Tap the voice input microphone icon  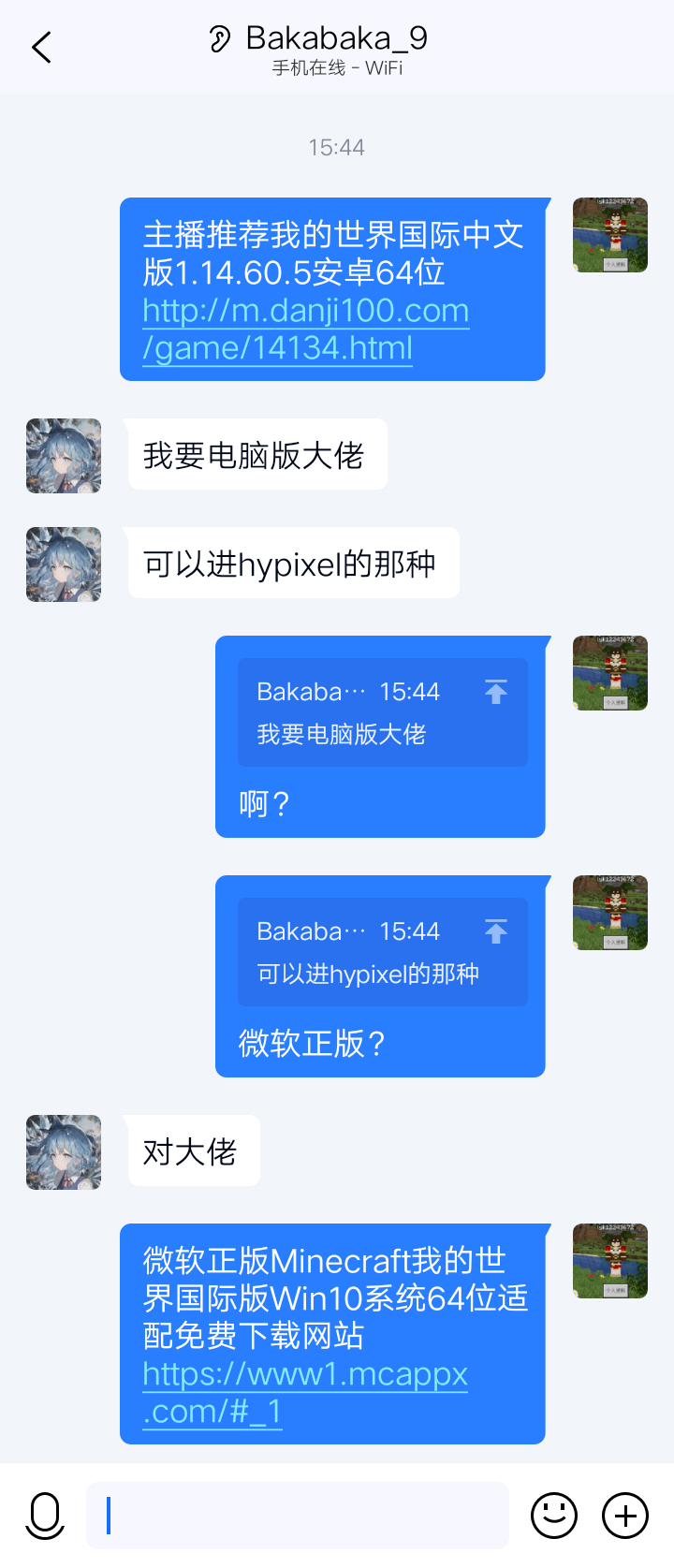tap(45, 1516)
